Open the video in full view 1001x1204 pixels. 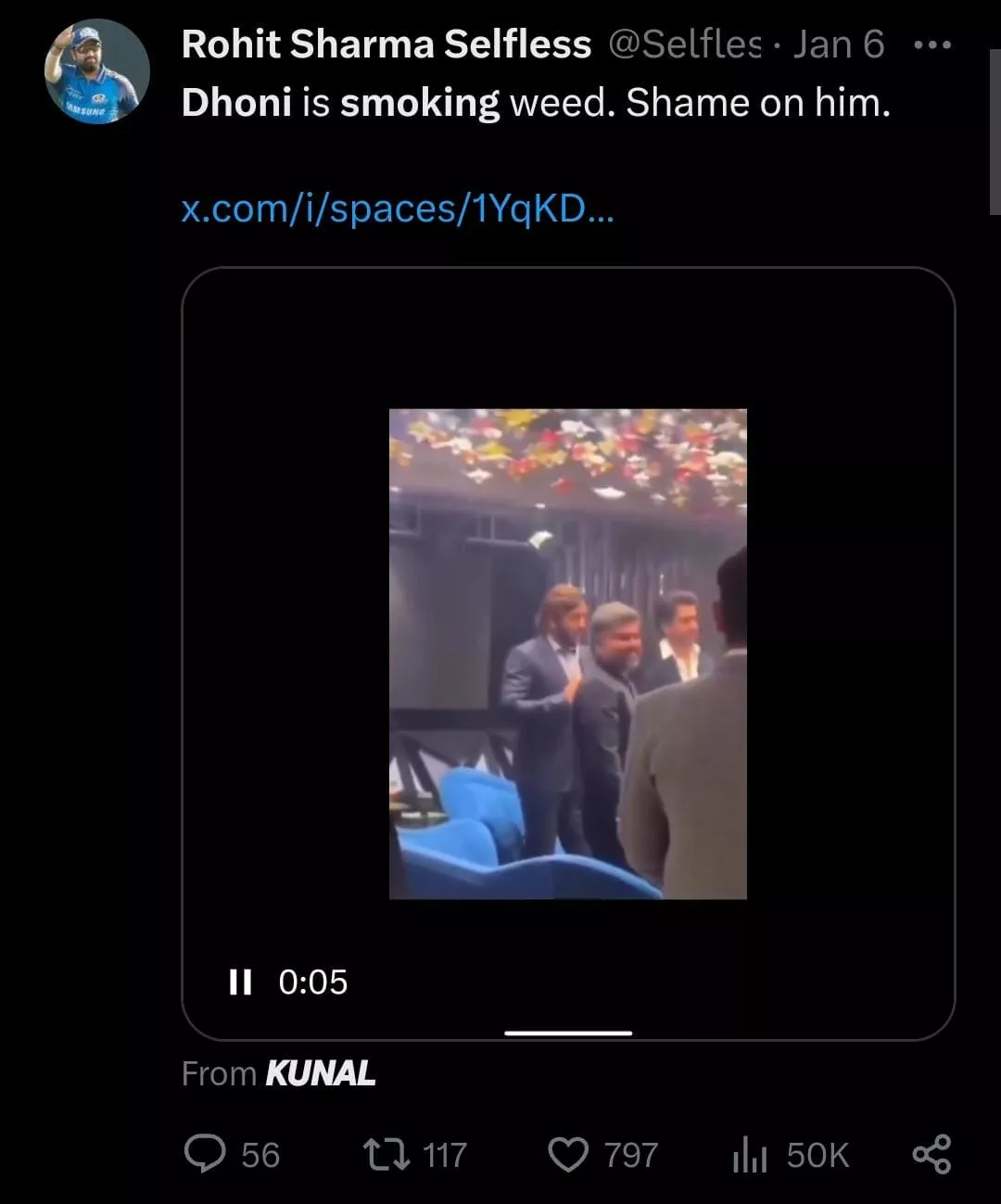coord(567,653)
